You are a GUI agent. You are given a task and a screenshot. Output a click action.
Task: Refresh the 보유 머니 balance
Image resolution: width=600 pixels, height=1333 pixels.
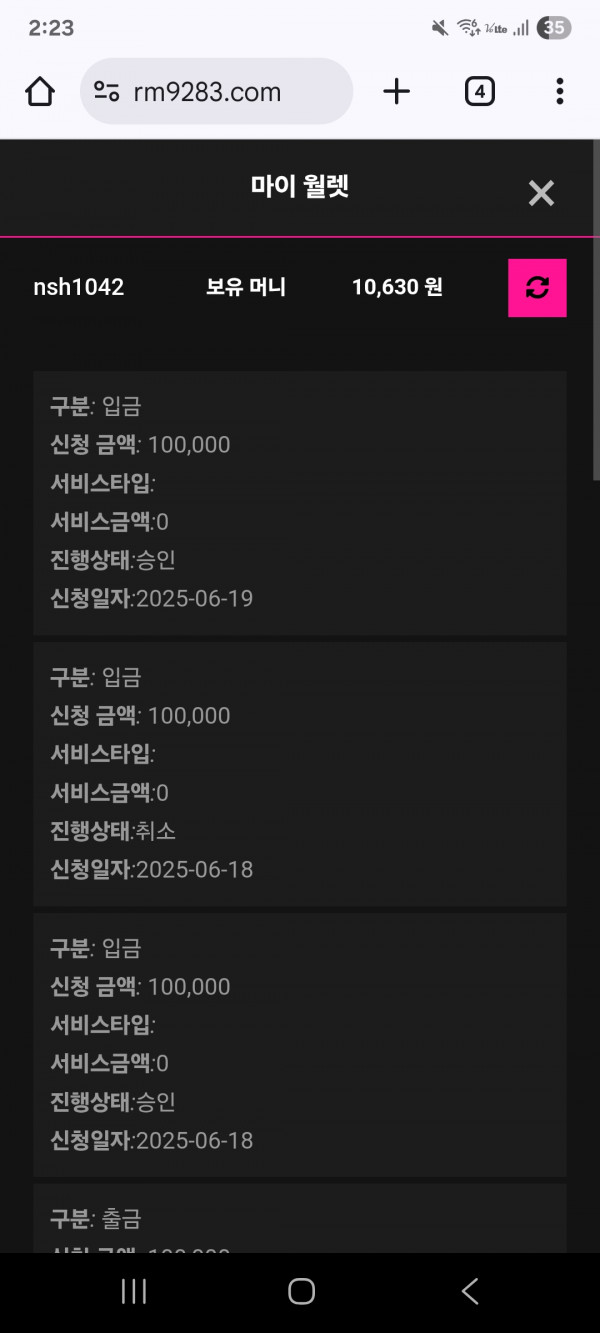coord(537,288)
